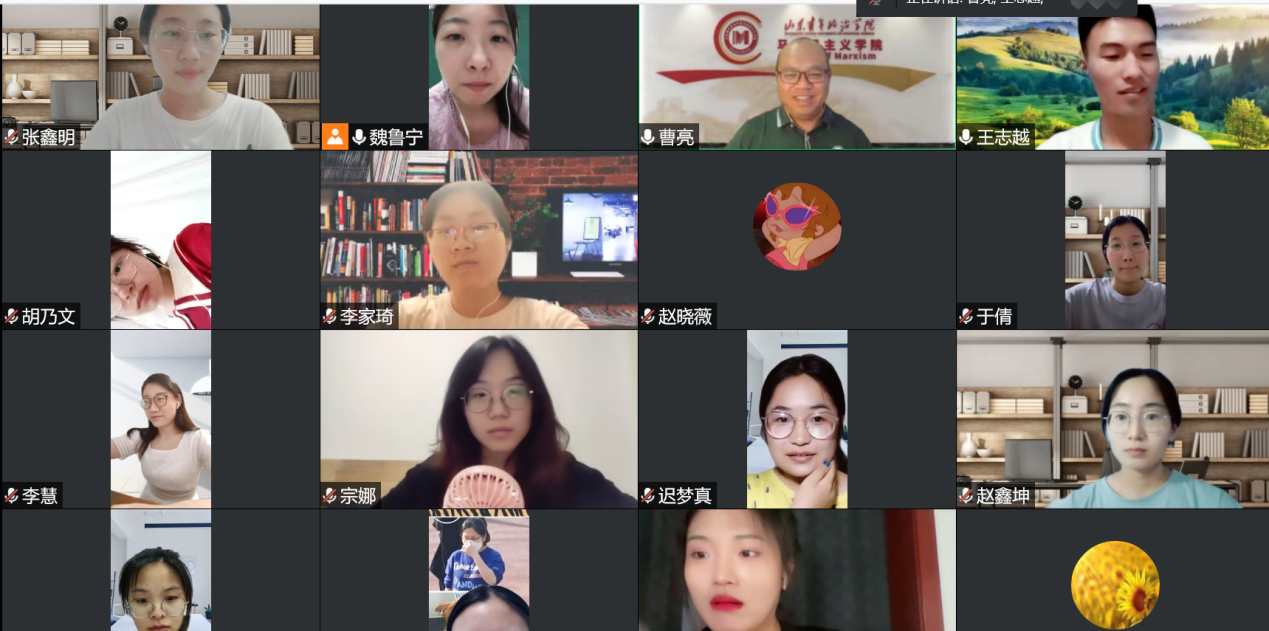1269x631 pixels.
Task: Select 李慧's video tile
Action: (x=160, y=418)
